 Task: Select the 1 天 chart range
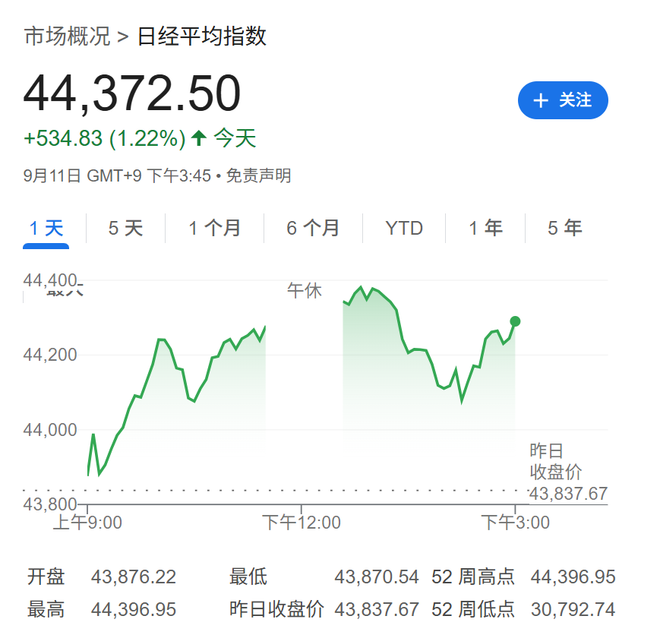click(x=46, y=228)
